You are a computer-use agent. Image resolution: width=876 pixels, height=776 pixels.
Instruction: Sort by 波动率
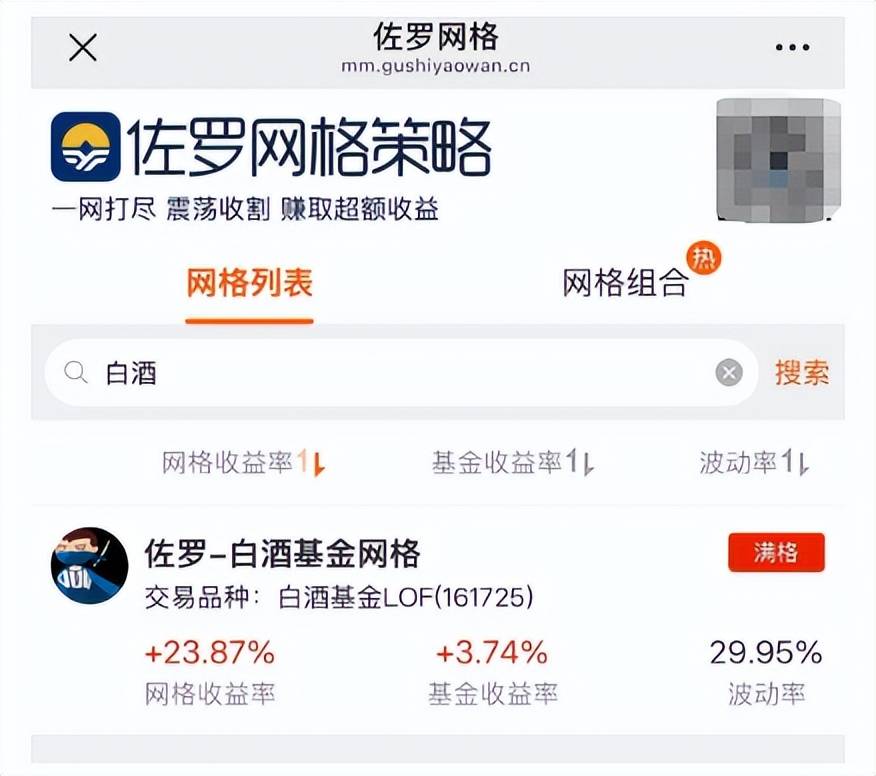[754, 463]
